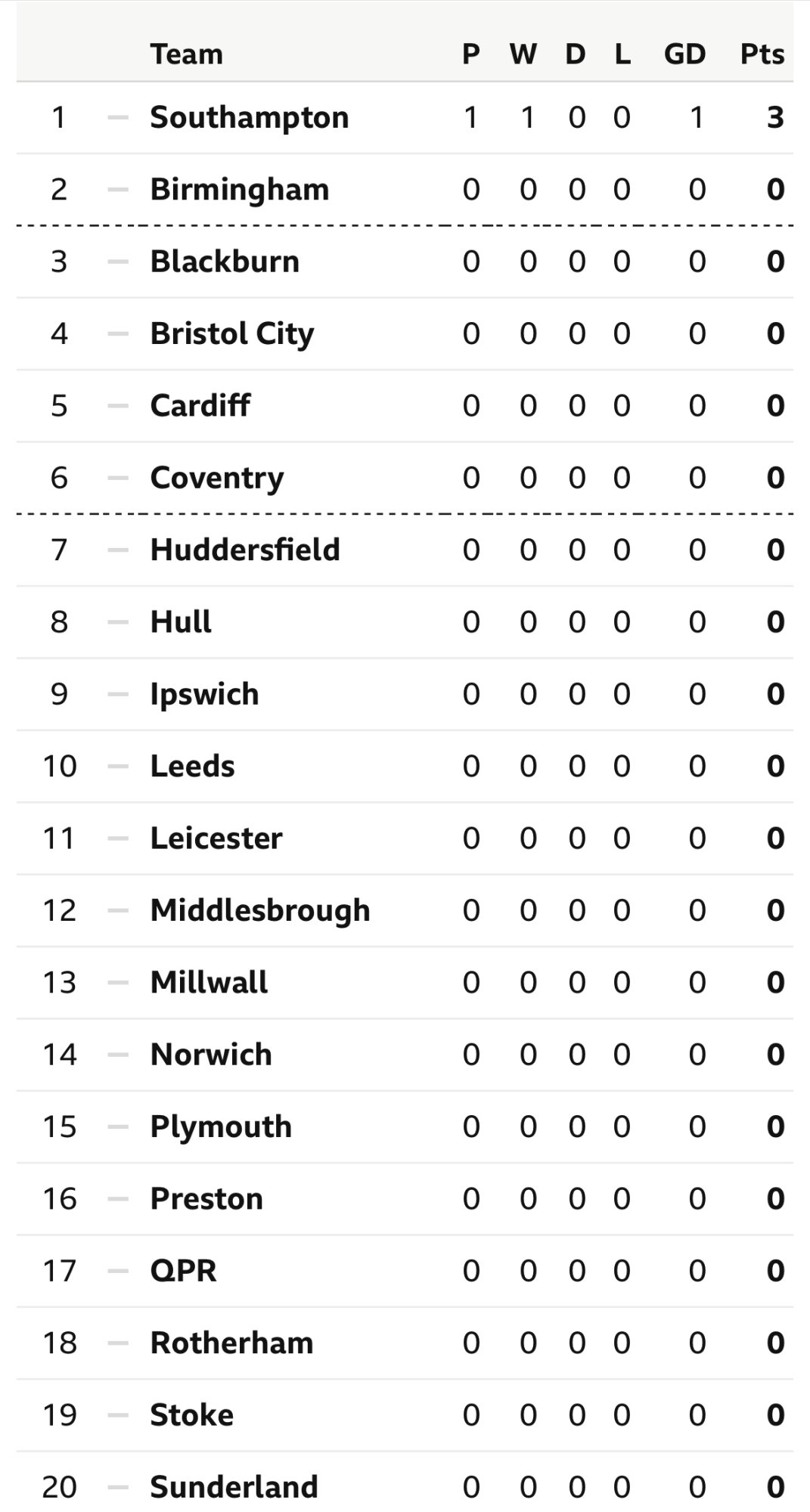The image size is (810, 1512).
Task: Select Millwall in the table
Action: [209, 983]
